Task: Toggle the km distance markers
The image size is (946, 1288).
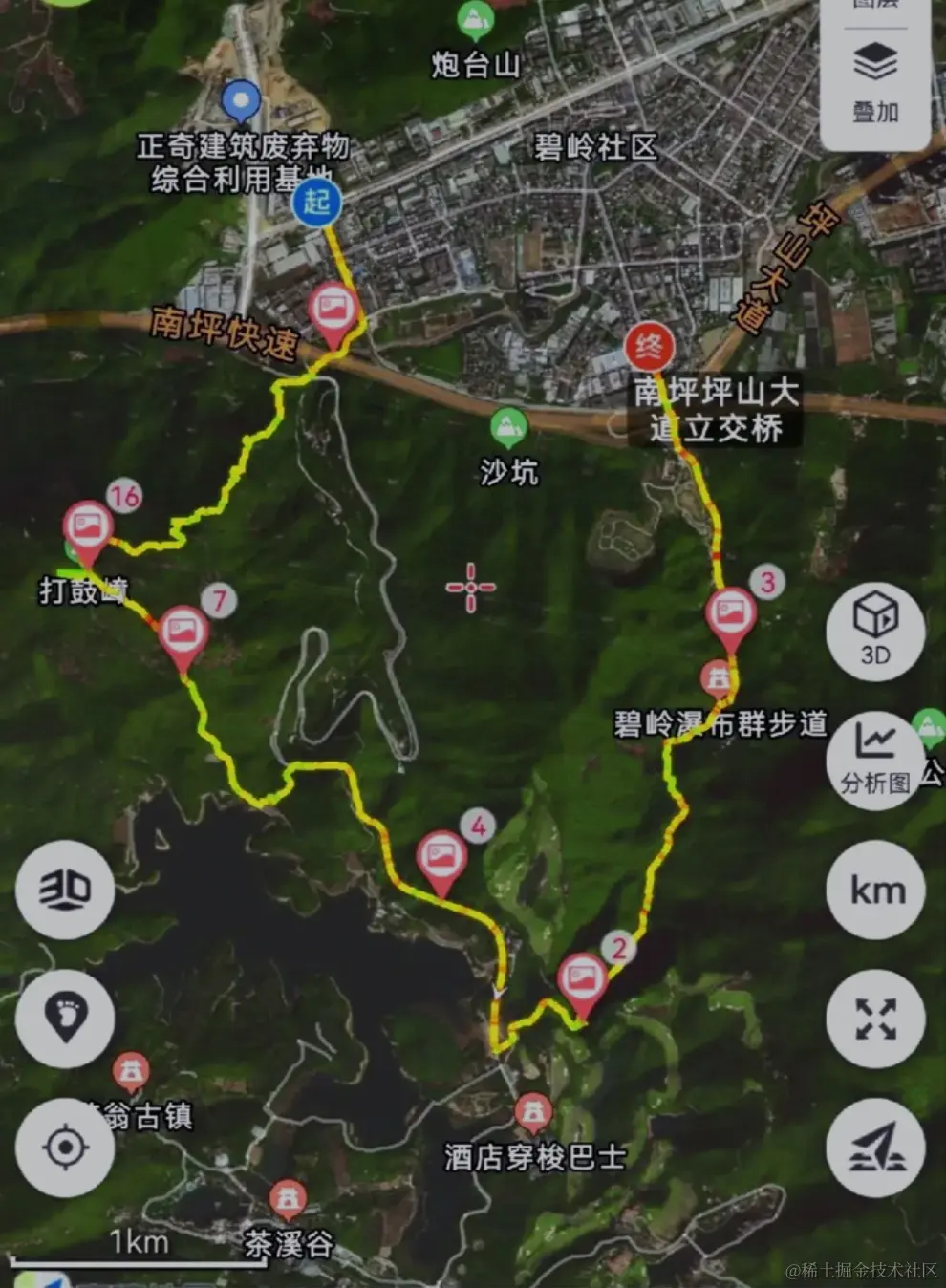Action: coord(875,891)
